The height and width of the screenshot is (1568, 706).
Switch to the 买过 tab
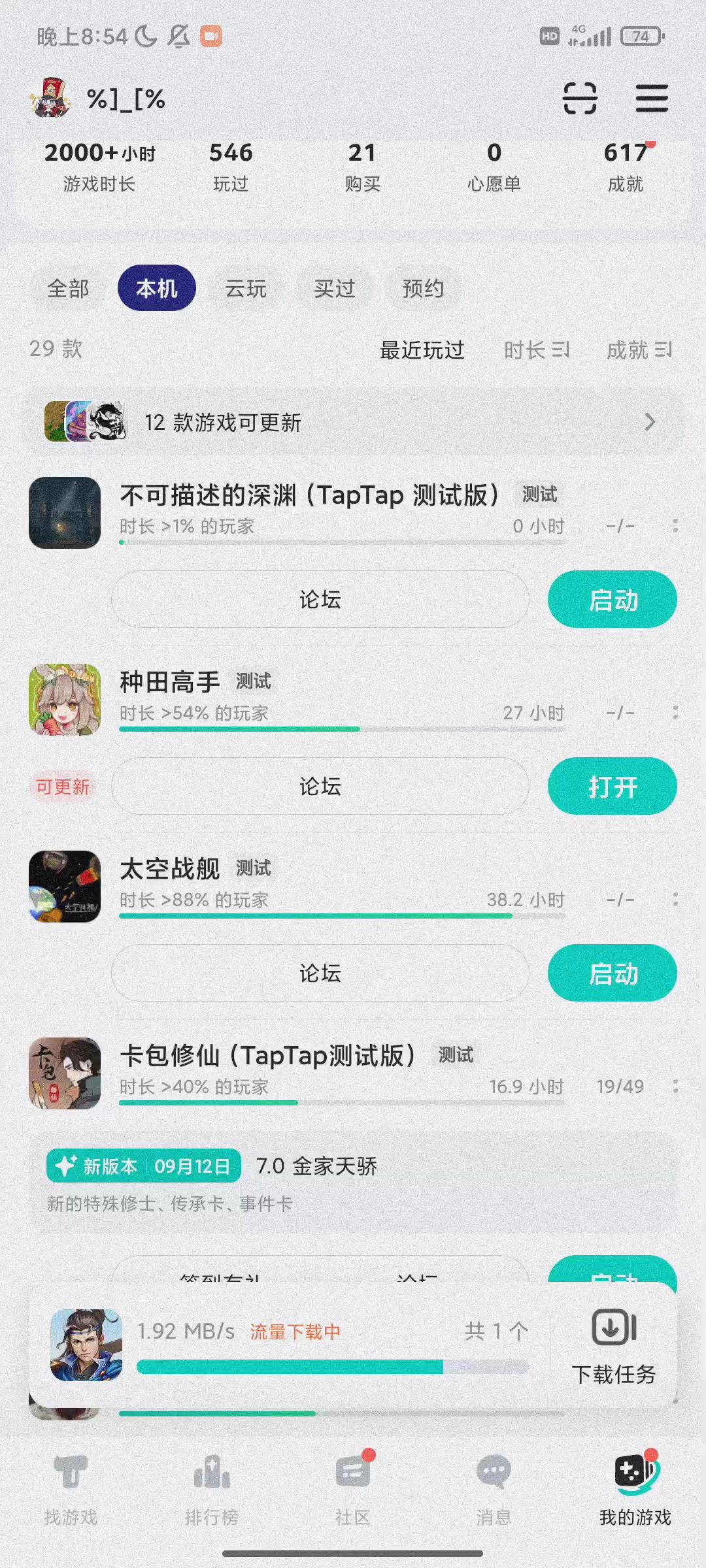click(334, 288)
